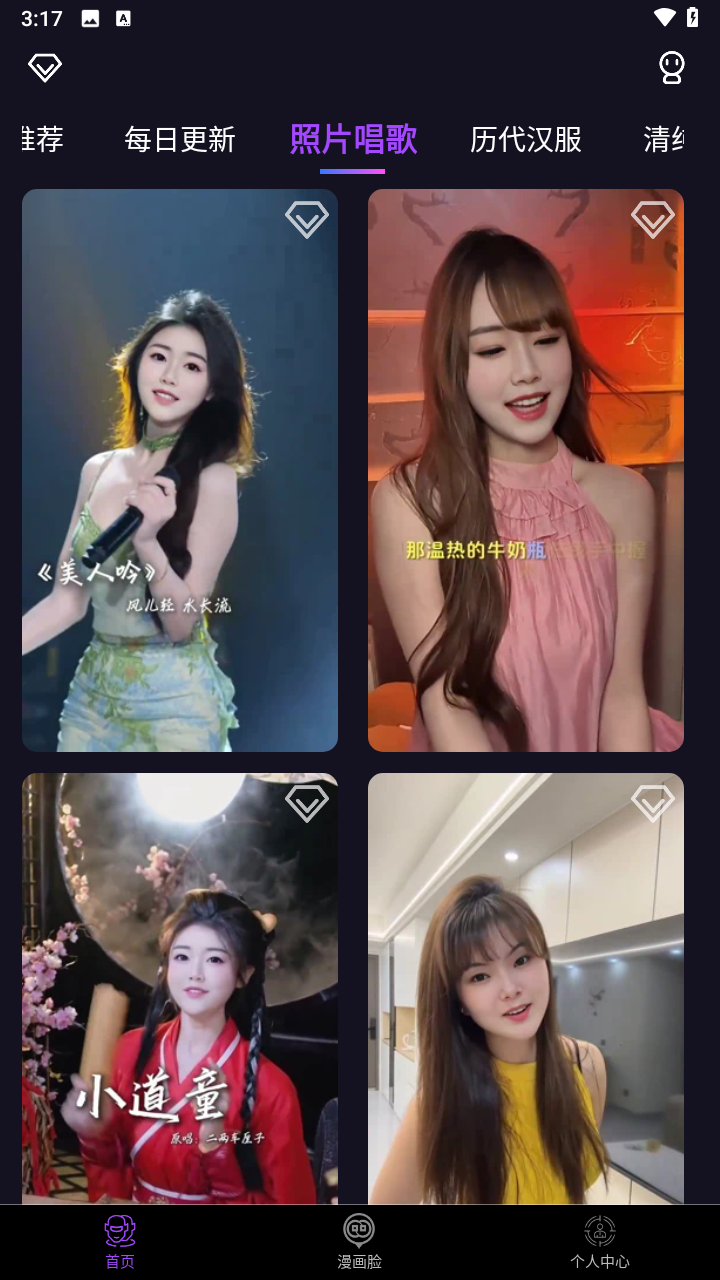Screen dimensions: 720x1280
Task: Tap the diamond badge on the yellow top video
Action: [x=653, y=801]
